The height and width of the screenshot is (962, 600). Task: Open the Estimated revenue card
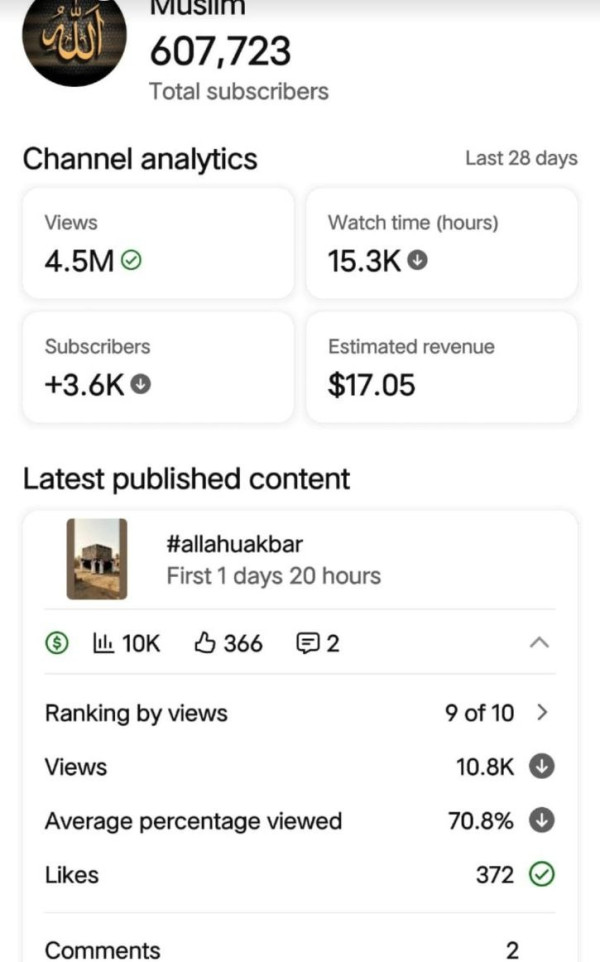[441, 366]
